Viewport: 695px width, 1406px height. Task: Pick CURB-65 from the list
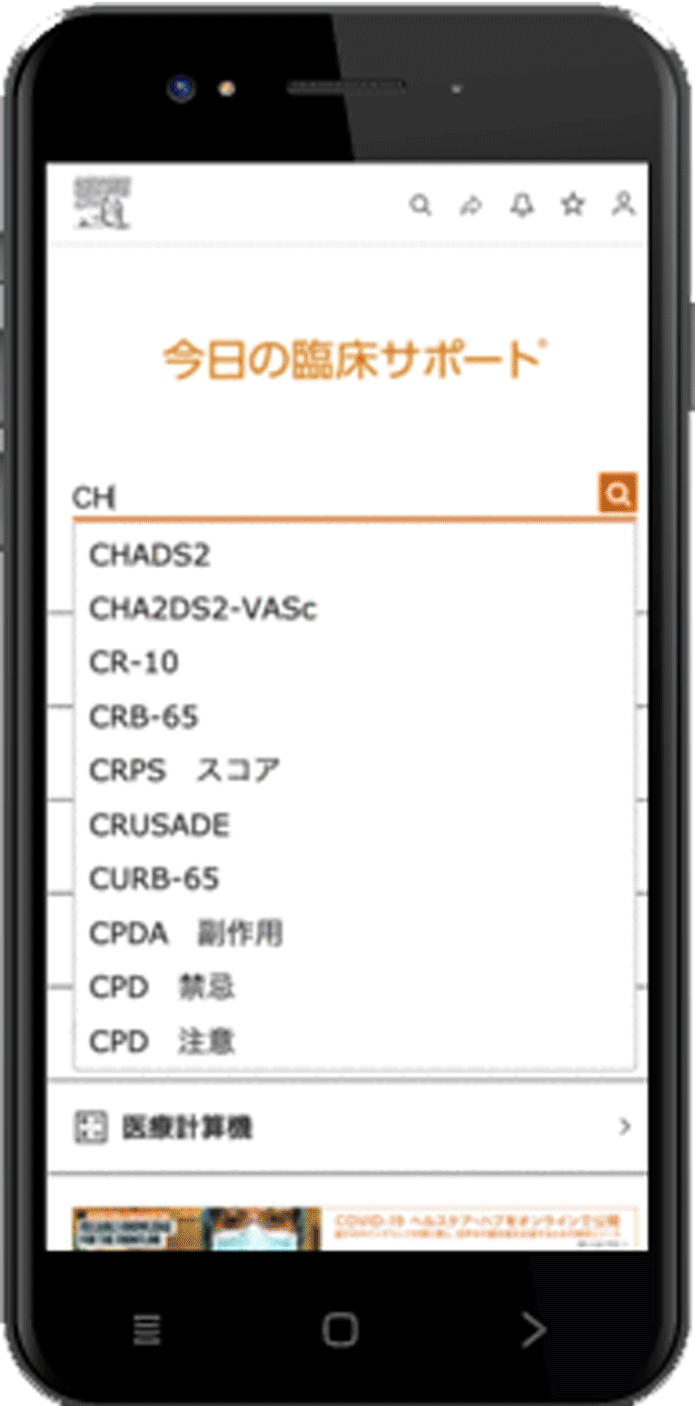click(x=154, y=879)
